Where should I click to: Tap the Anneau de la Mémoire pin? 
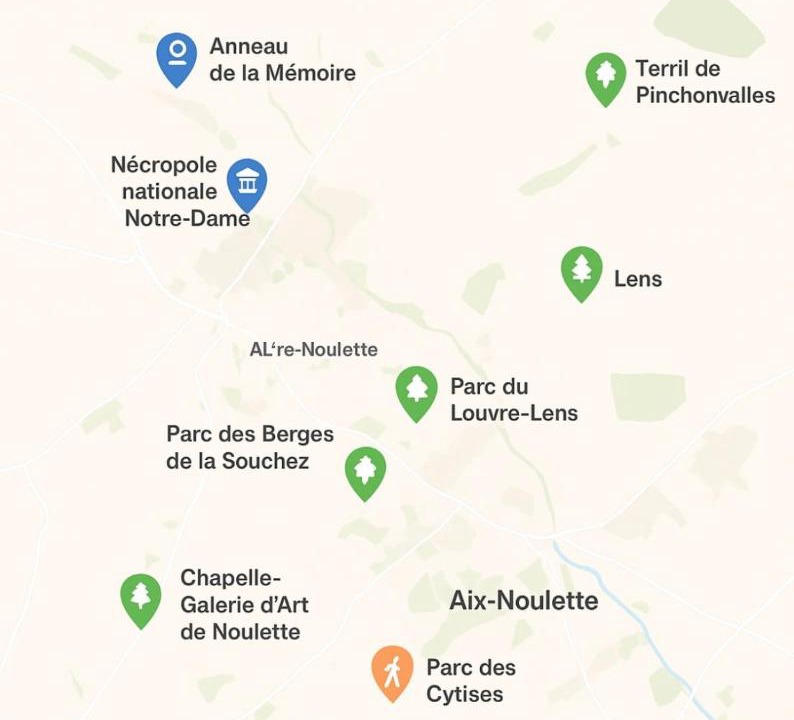point(177,55)
